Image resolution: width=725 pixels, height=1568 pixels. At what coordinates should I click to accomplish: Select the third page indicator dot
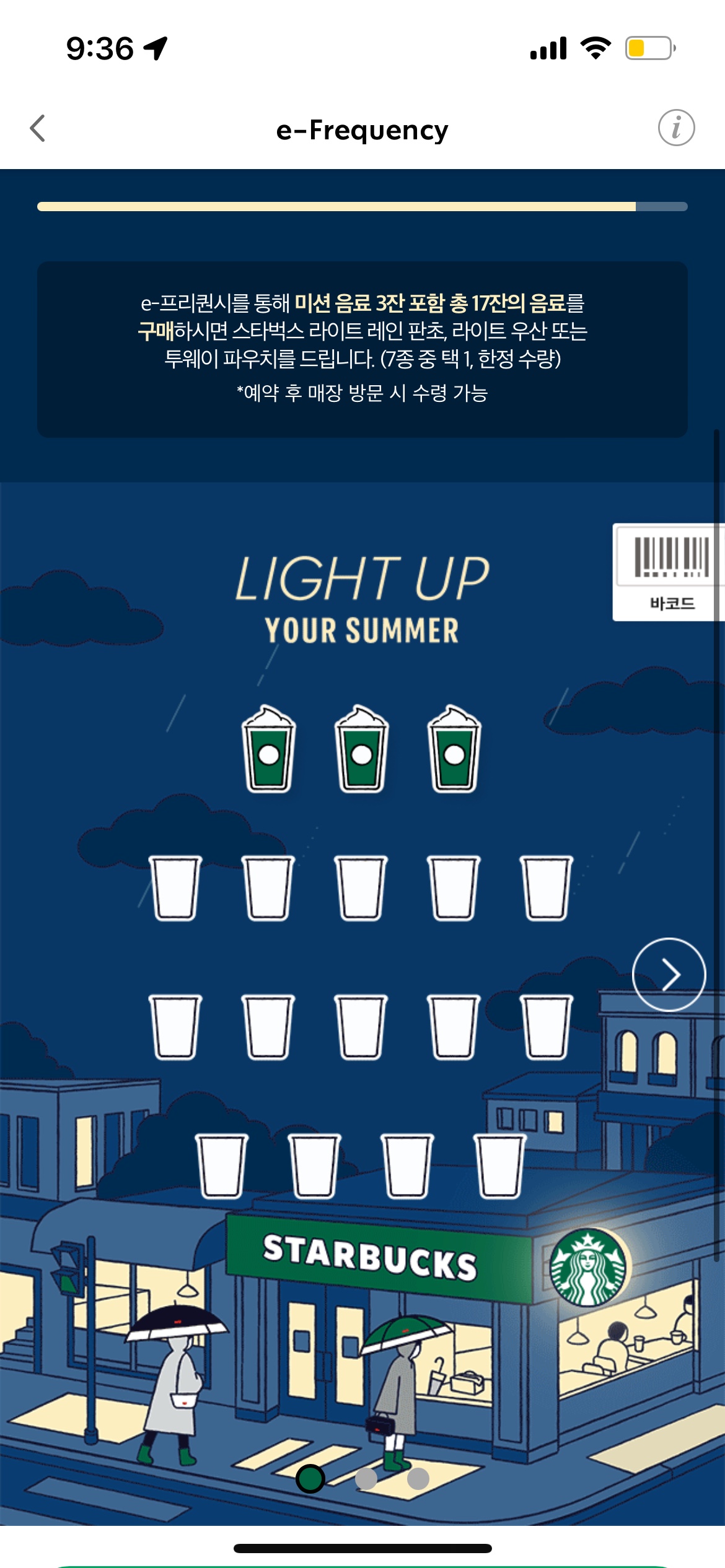pos(418,1478)
